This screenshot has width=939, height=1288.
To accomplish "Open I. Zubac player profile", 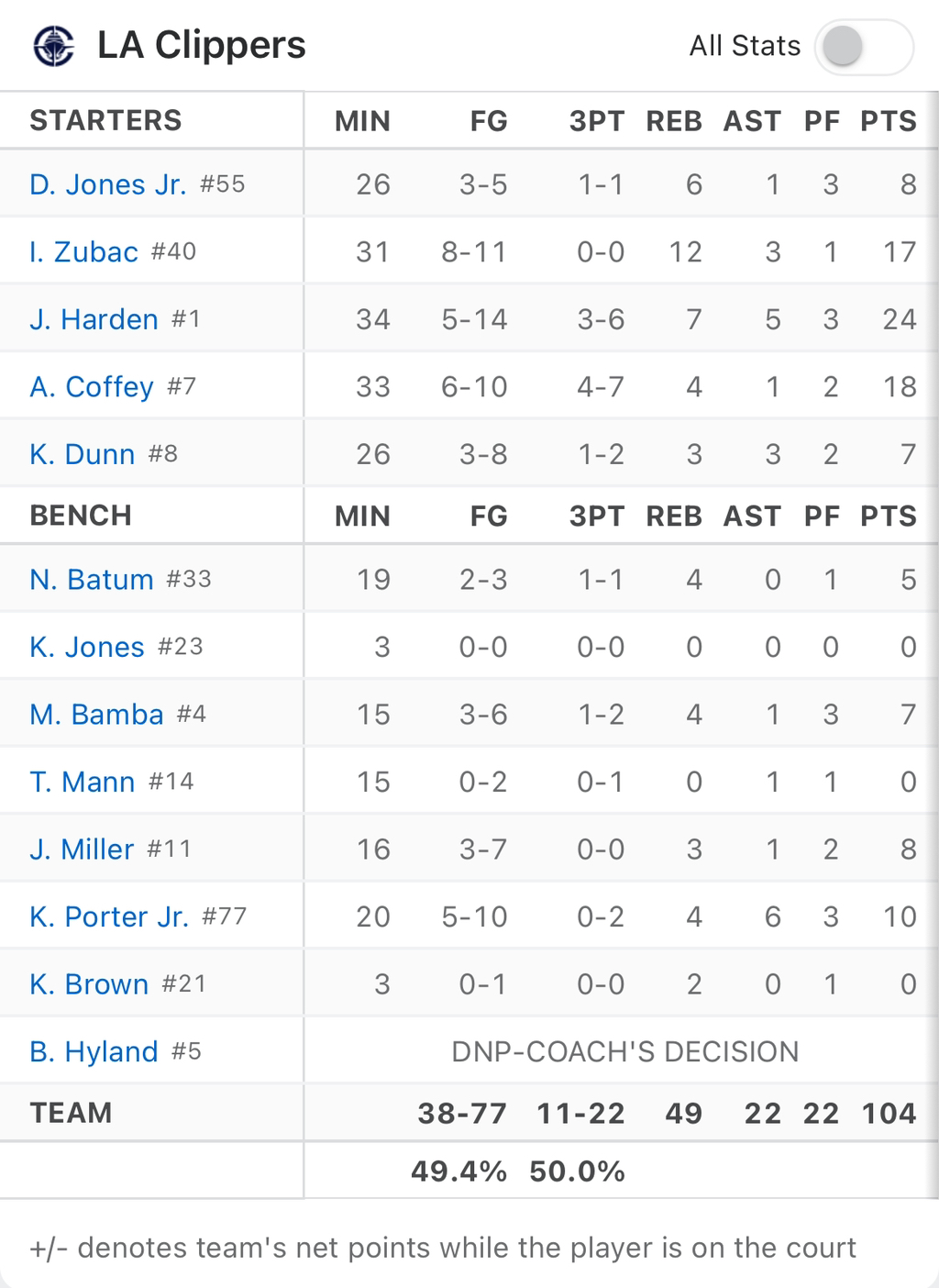I will click(83, 251).
